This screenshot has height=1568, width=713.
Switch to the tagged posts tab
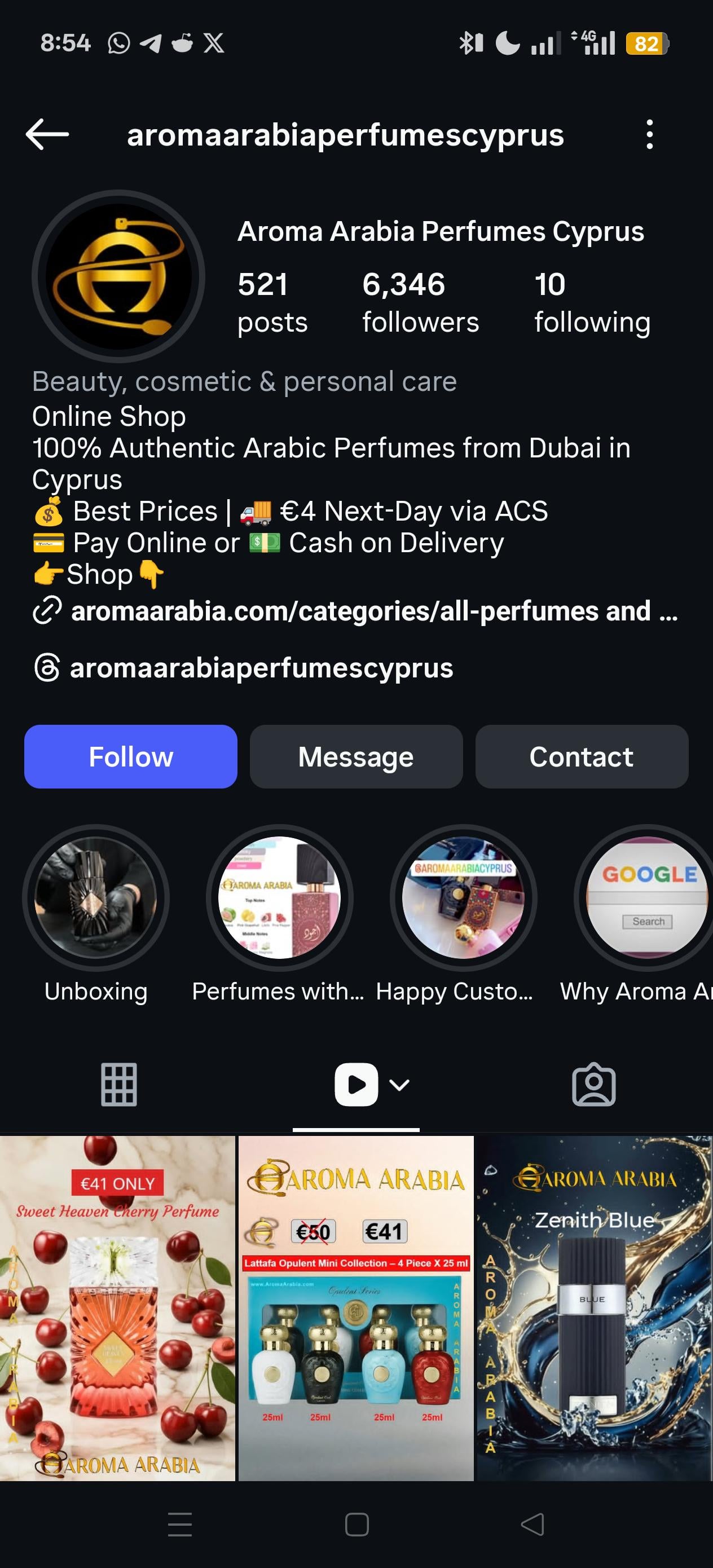593,1084
